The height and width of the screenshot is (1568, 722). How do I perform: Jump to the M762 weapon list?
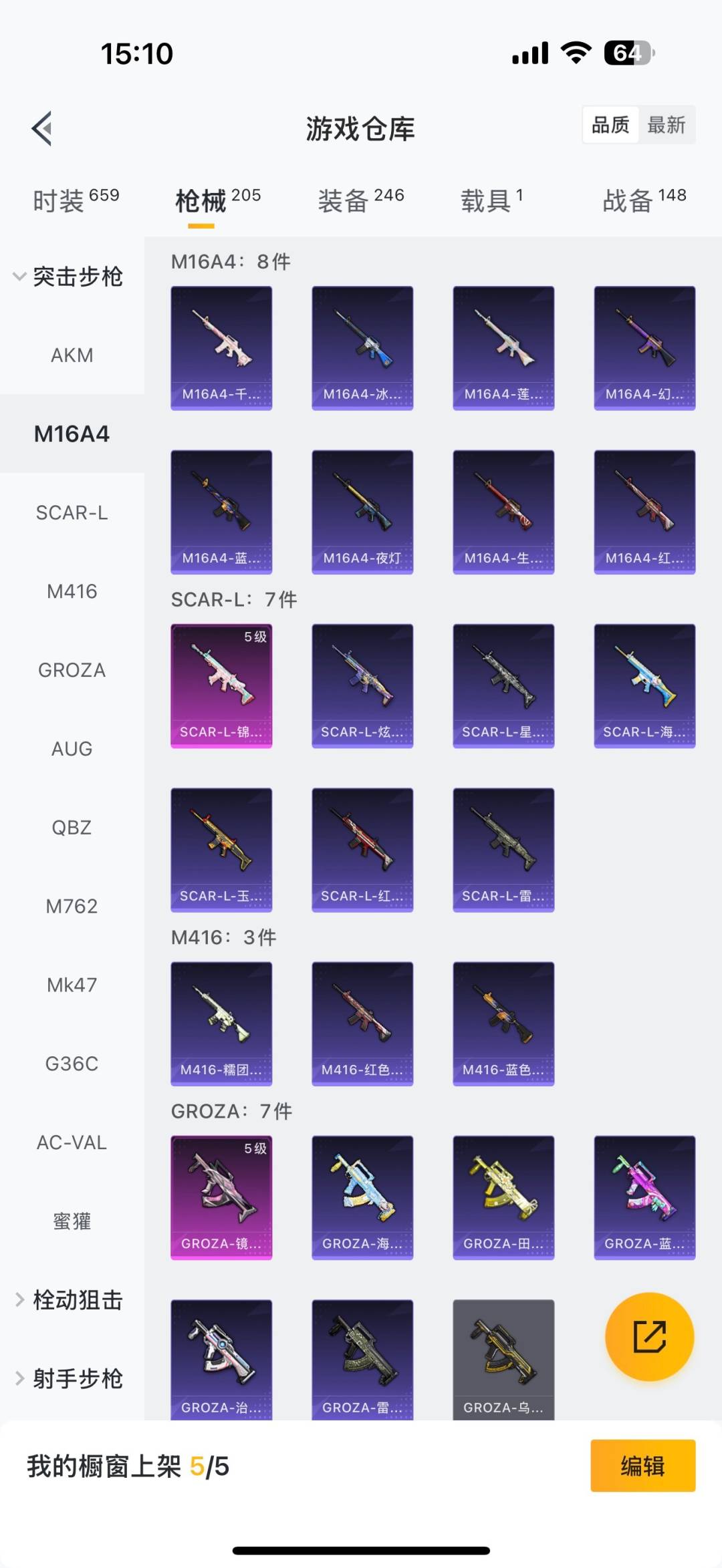tap(72, 907)
